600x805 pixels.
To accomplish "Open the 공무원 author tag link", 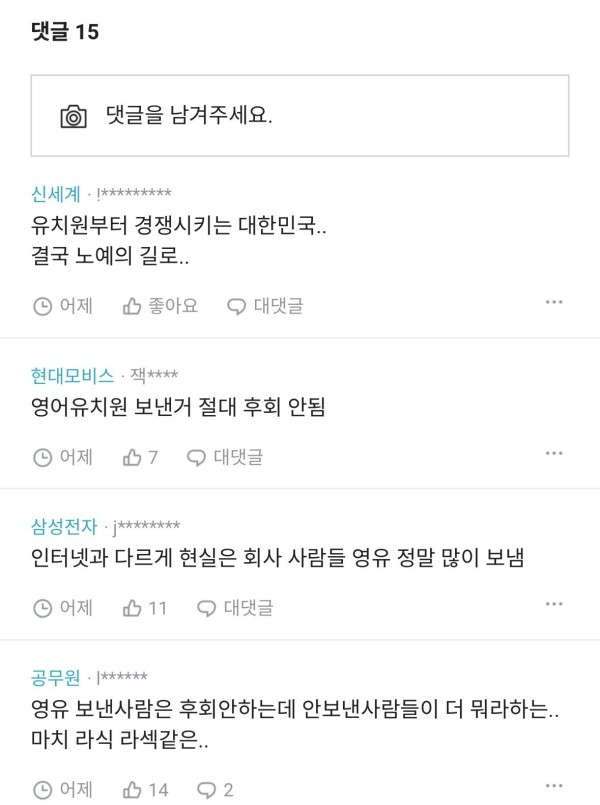I will 55,677.
